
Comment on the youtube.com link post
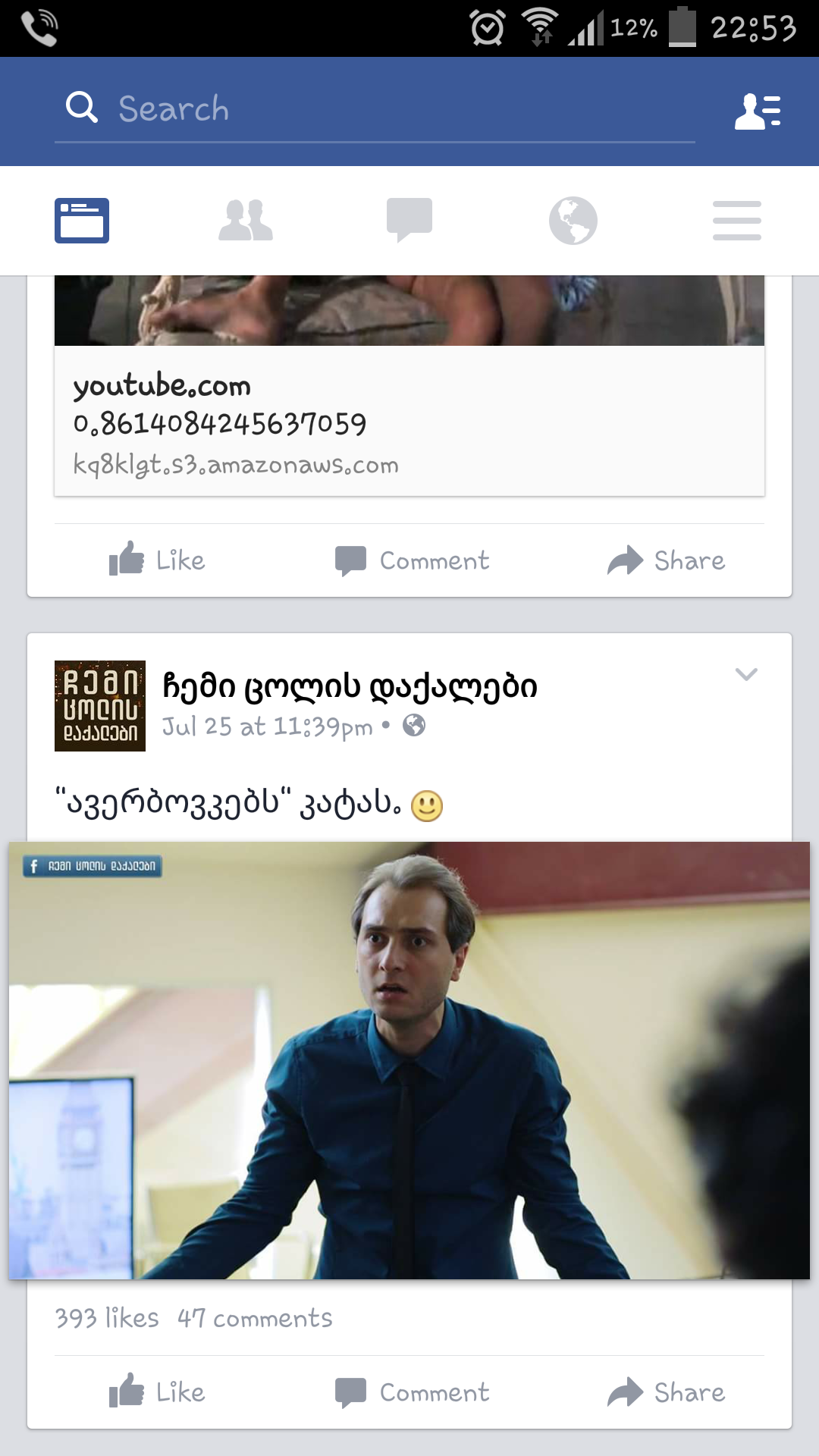click(x=413, y=560)
